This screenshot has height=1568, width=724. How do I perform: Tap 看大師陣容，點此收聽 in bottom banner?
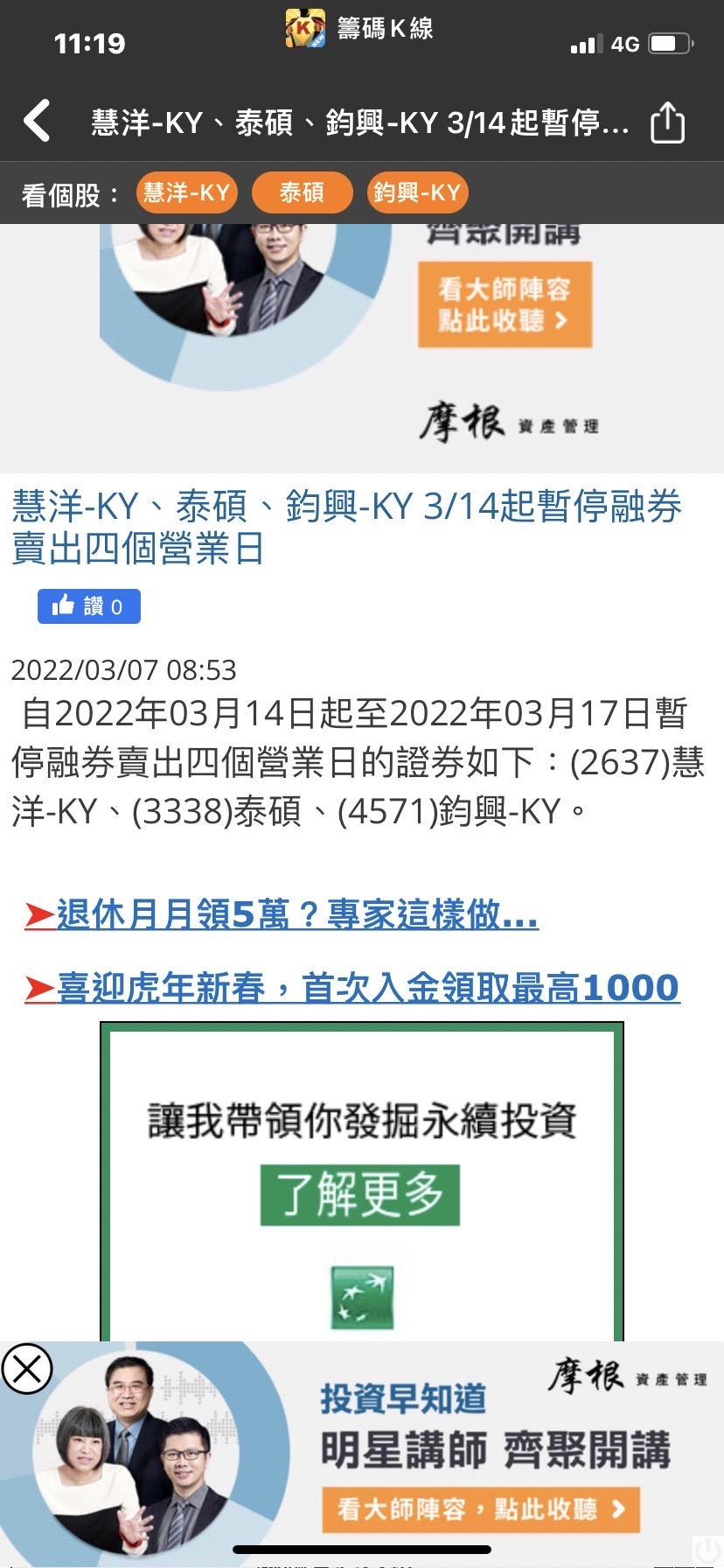pos(479,1508)
